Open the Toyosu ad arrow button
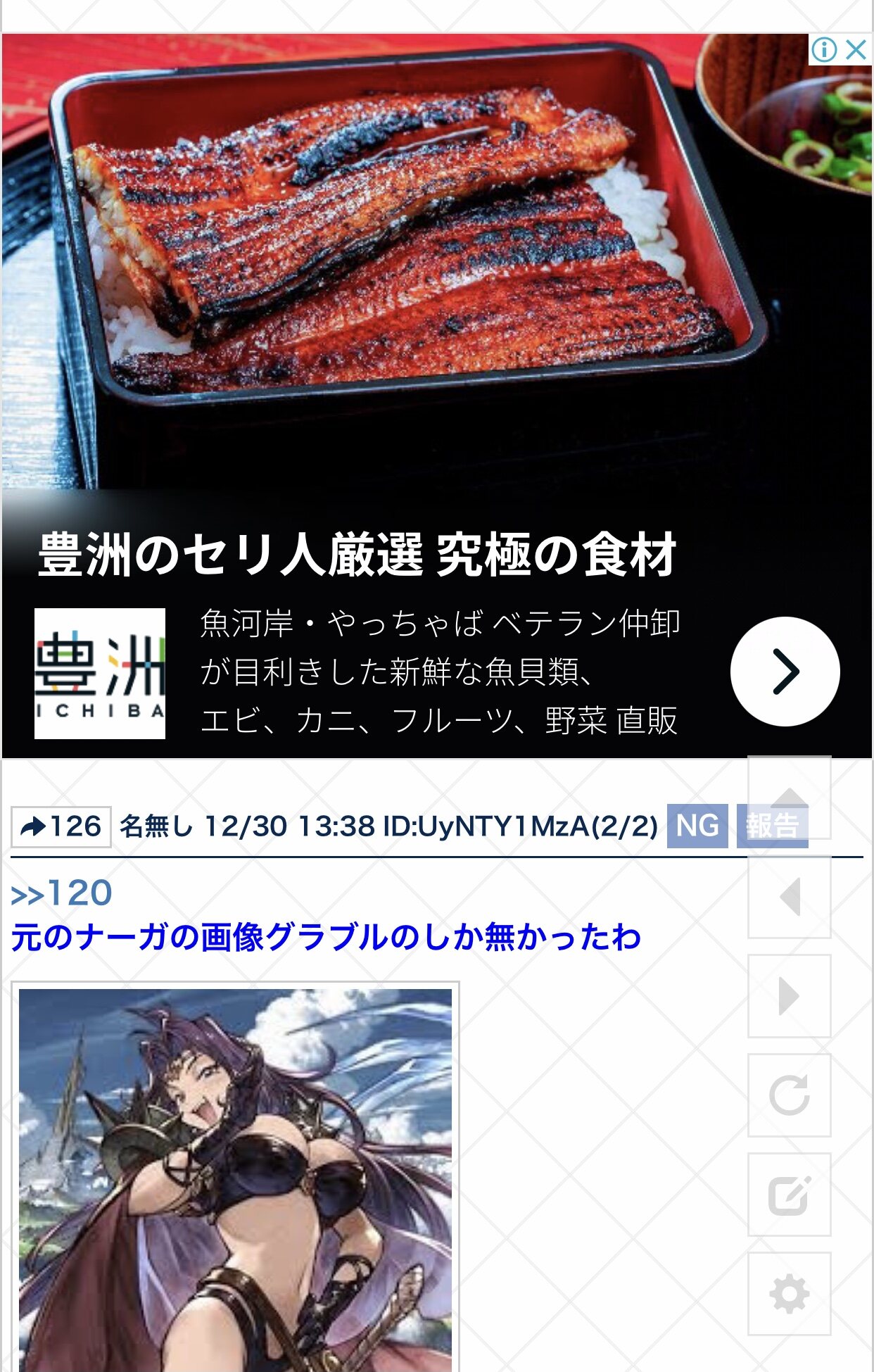 (785, 672)
